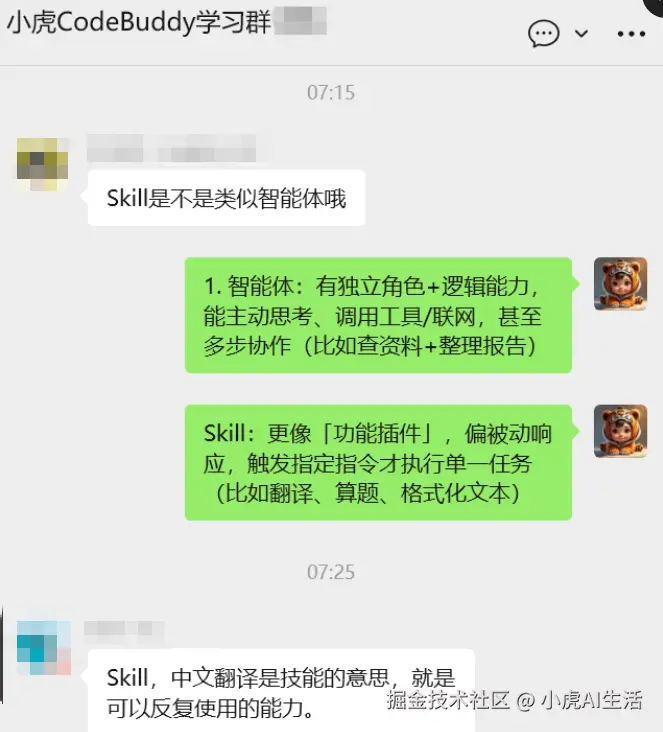Open avatar of the 中文翻译是技能 sender

coord(44,646)
